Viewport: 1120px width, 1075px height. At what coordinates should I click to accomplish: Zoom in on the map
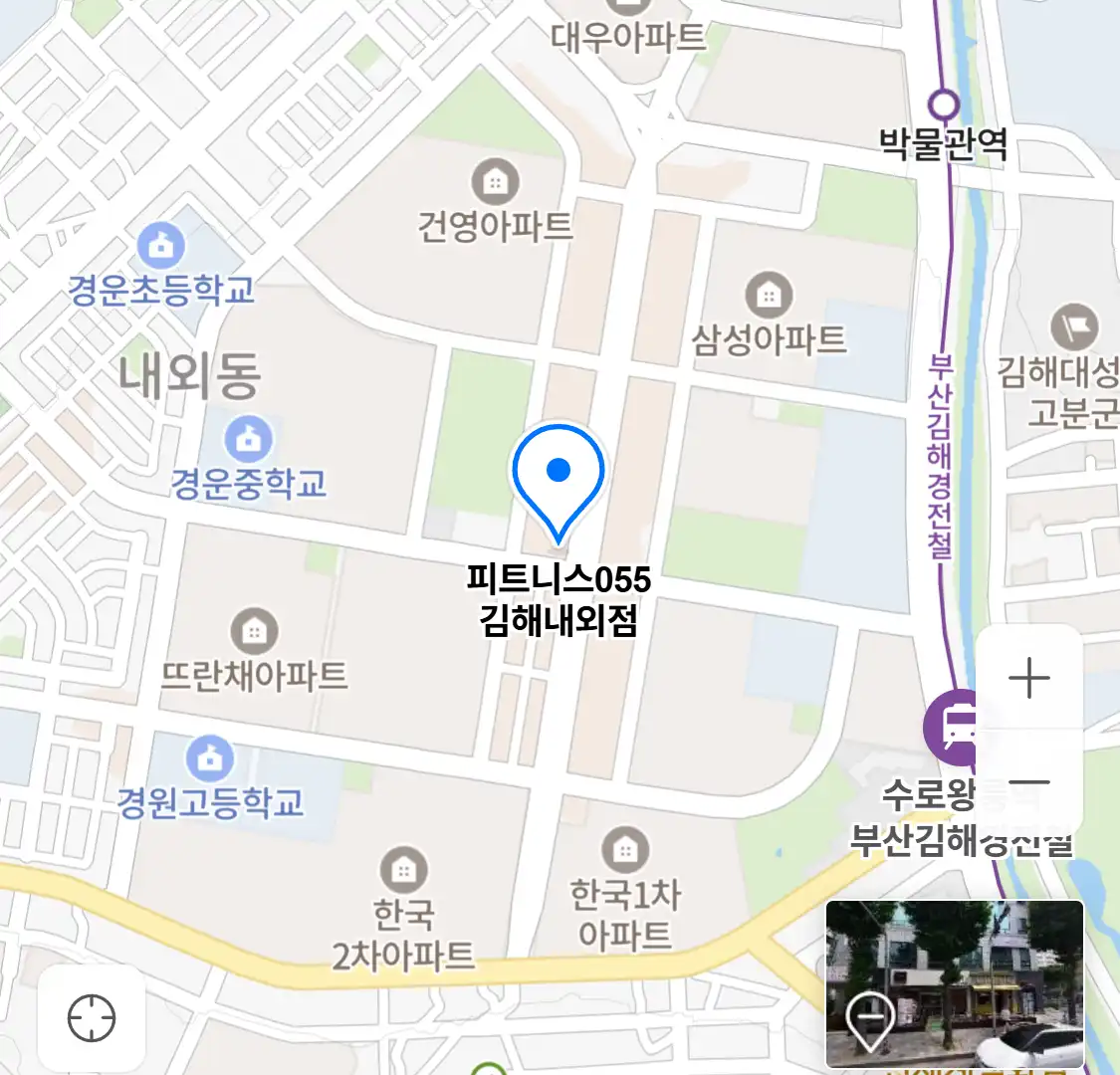[1028, 679]
